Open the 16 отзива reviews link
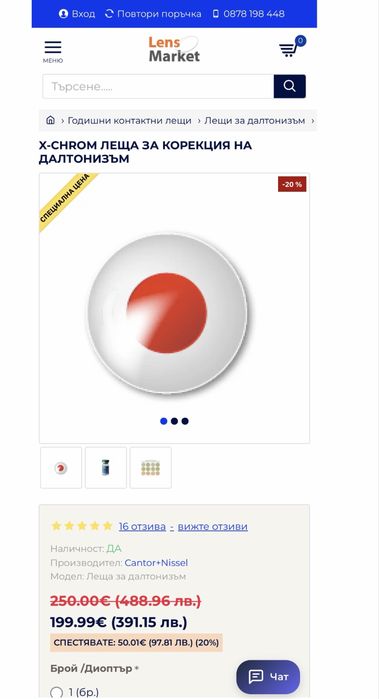Screen dimensions: 379x699 (142, 526)
